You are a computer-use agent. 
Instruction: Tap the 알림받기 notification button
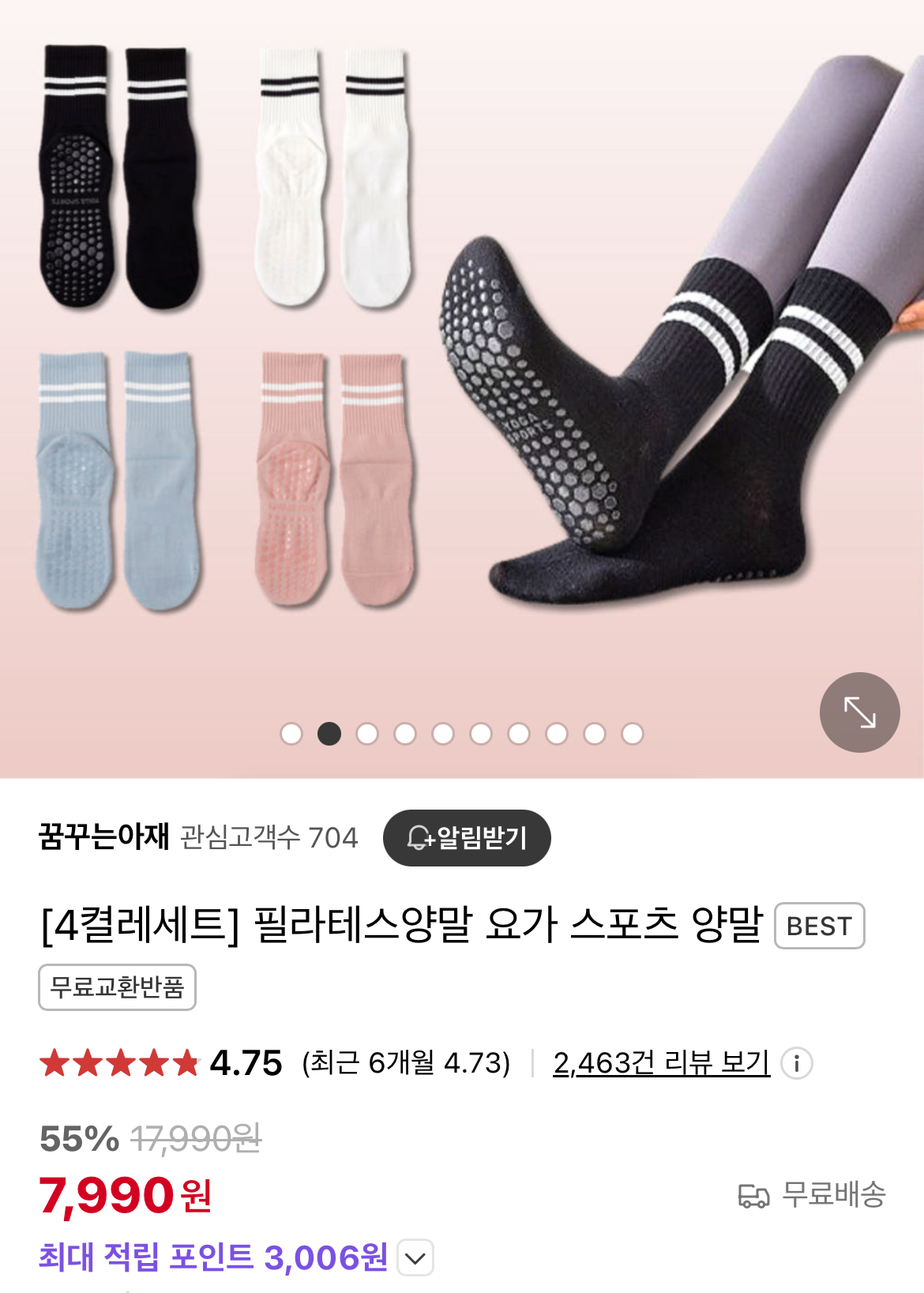pos(467,837)
